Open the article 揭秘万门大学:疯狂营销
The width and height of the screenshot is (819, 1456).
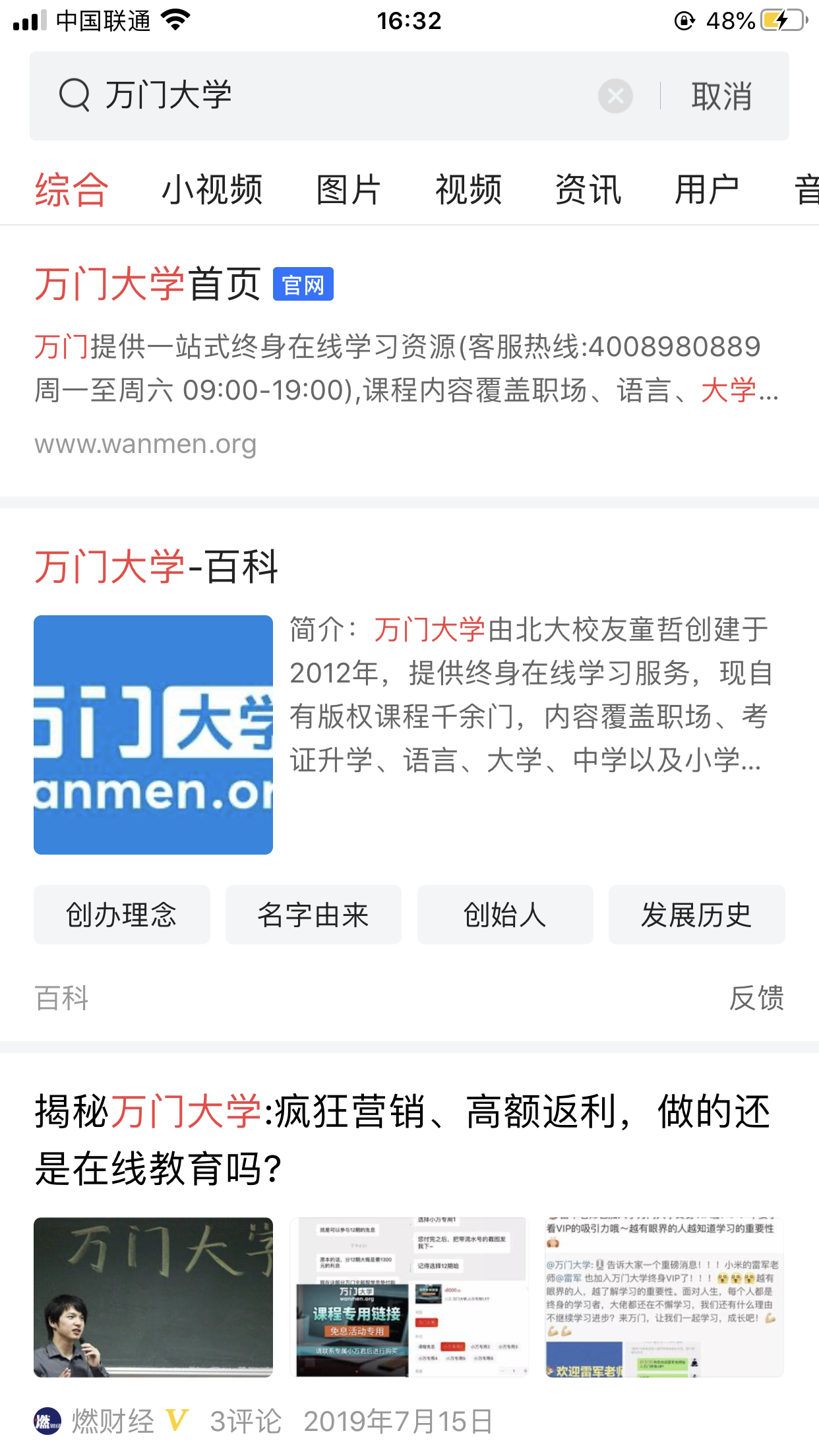click(x=402, y=1139)
